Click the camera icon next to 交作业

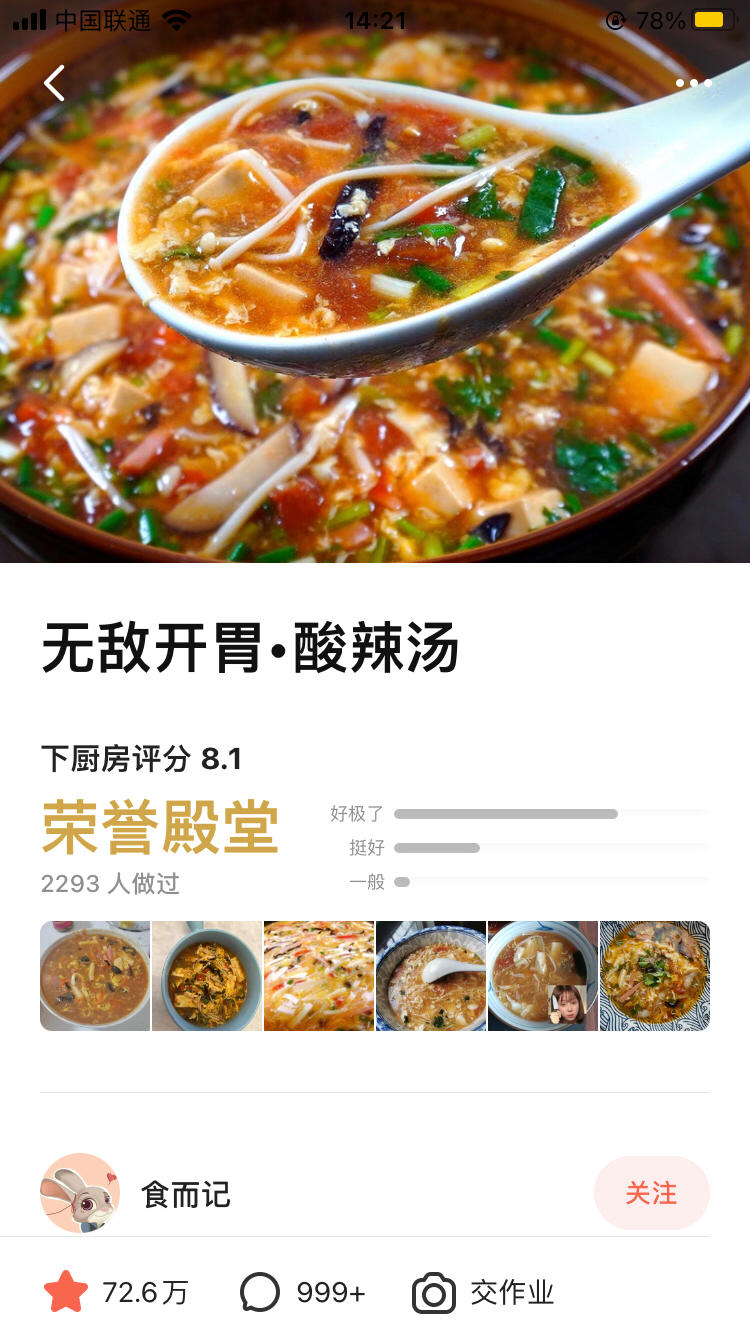[433, 1291]
